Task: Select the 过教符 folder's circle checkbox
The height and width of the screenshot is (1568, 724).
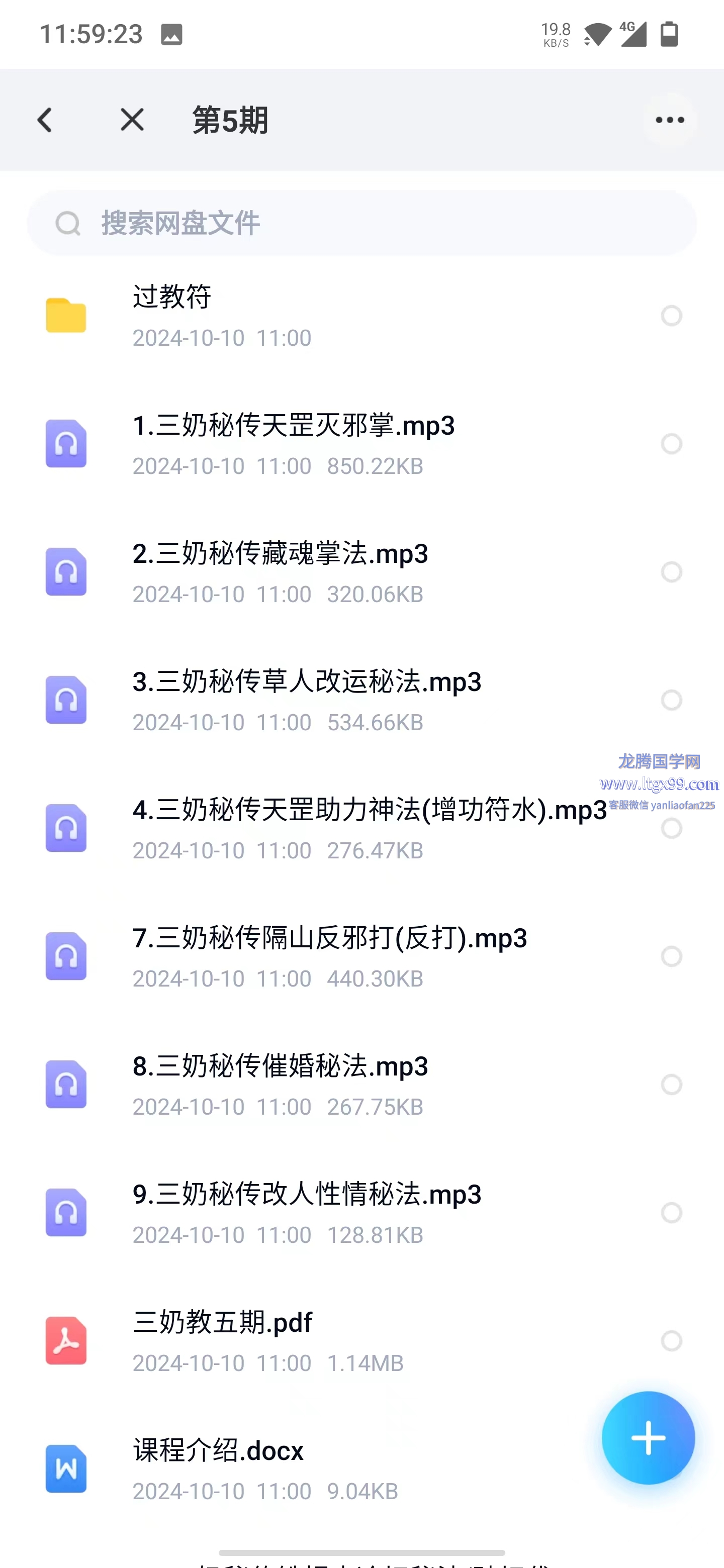Action: [x=671, y=315]
